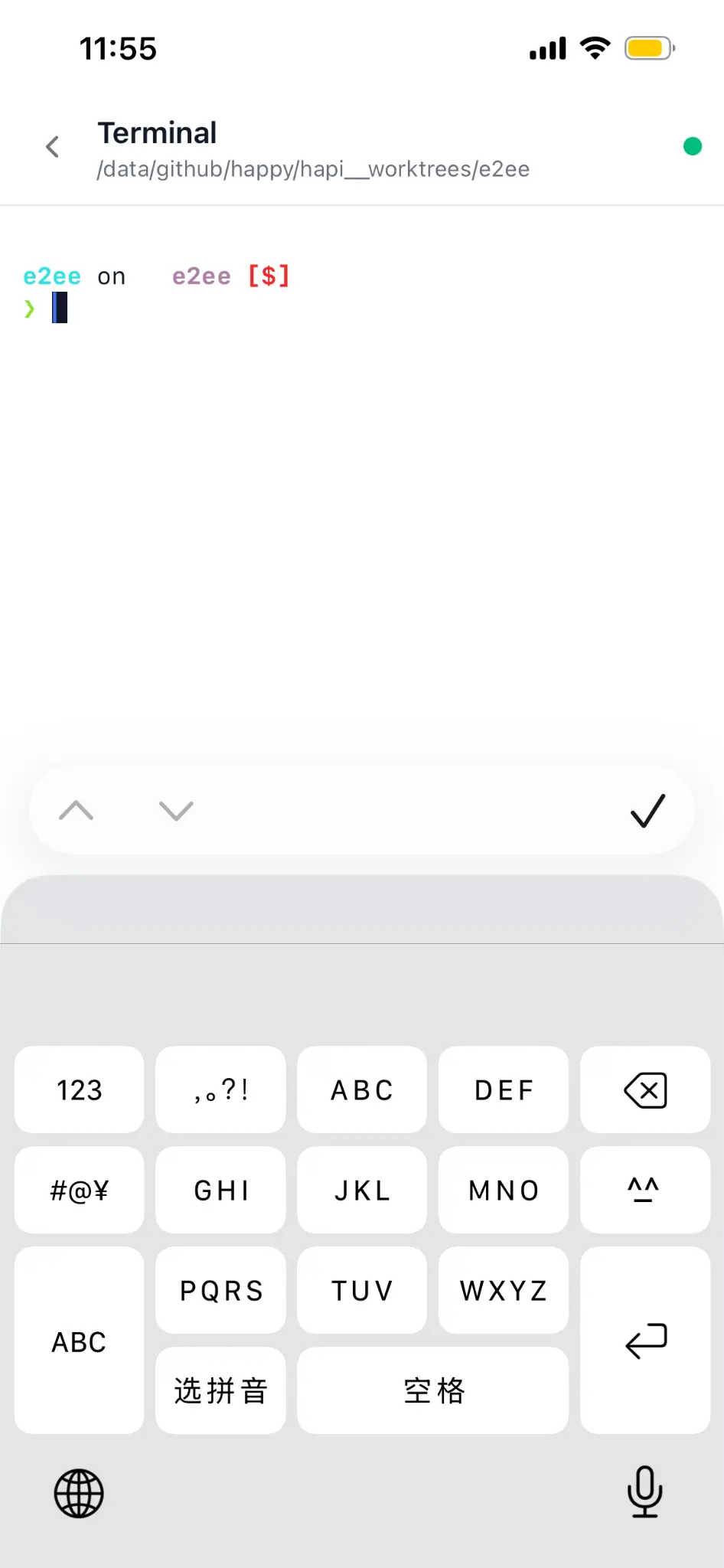Tap the e2ee prompt text in terminal
The width and height of the screenshot is (724, 1568).
(51, 276)
